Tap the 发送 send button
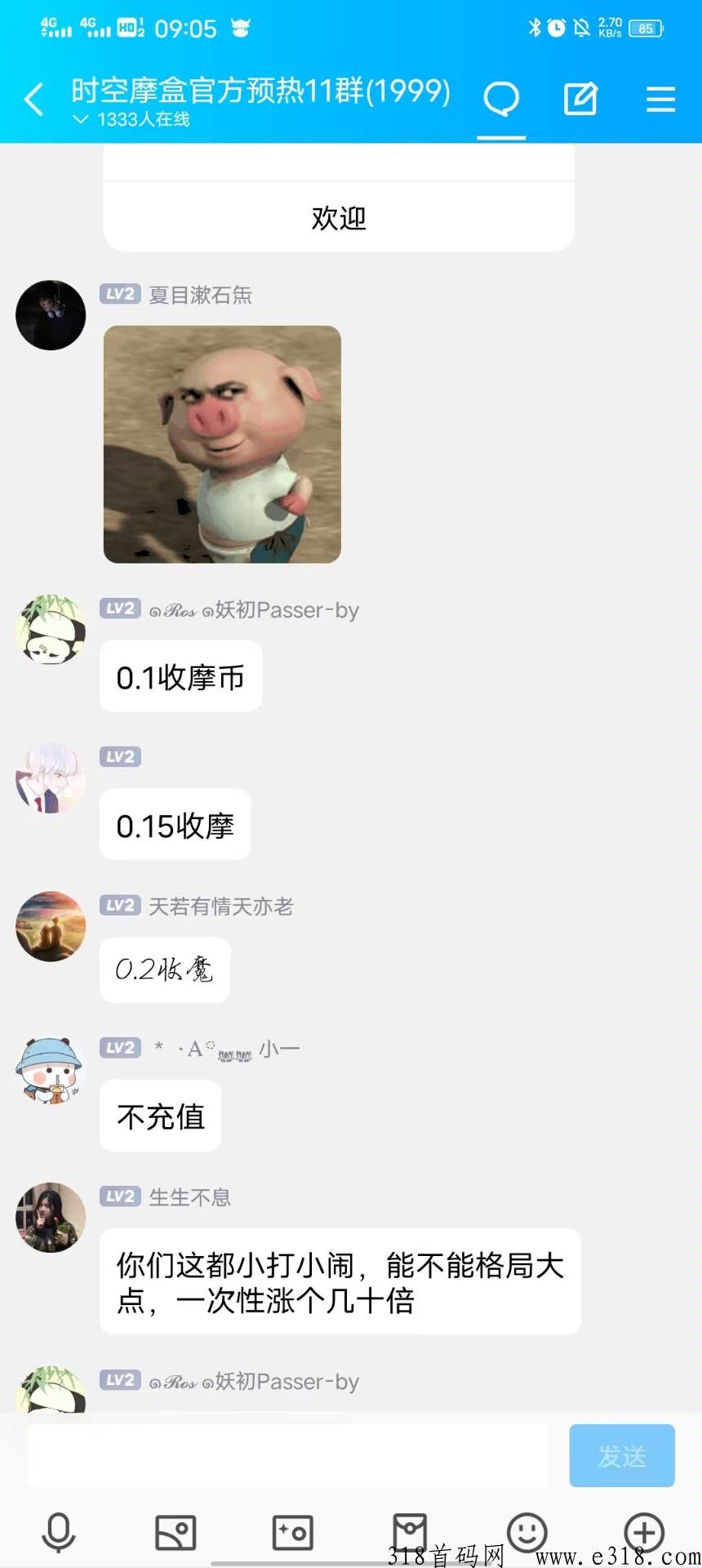 click(622, 1455)
